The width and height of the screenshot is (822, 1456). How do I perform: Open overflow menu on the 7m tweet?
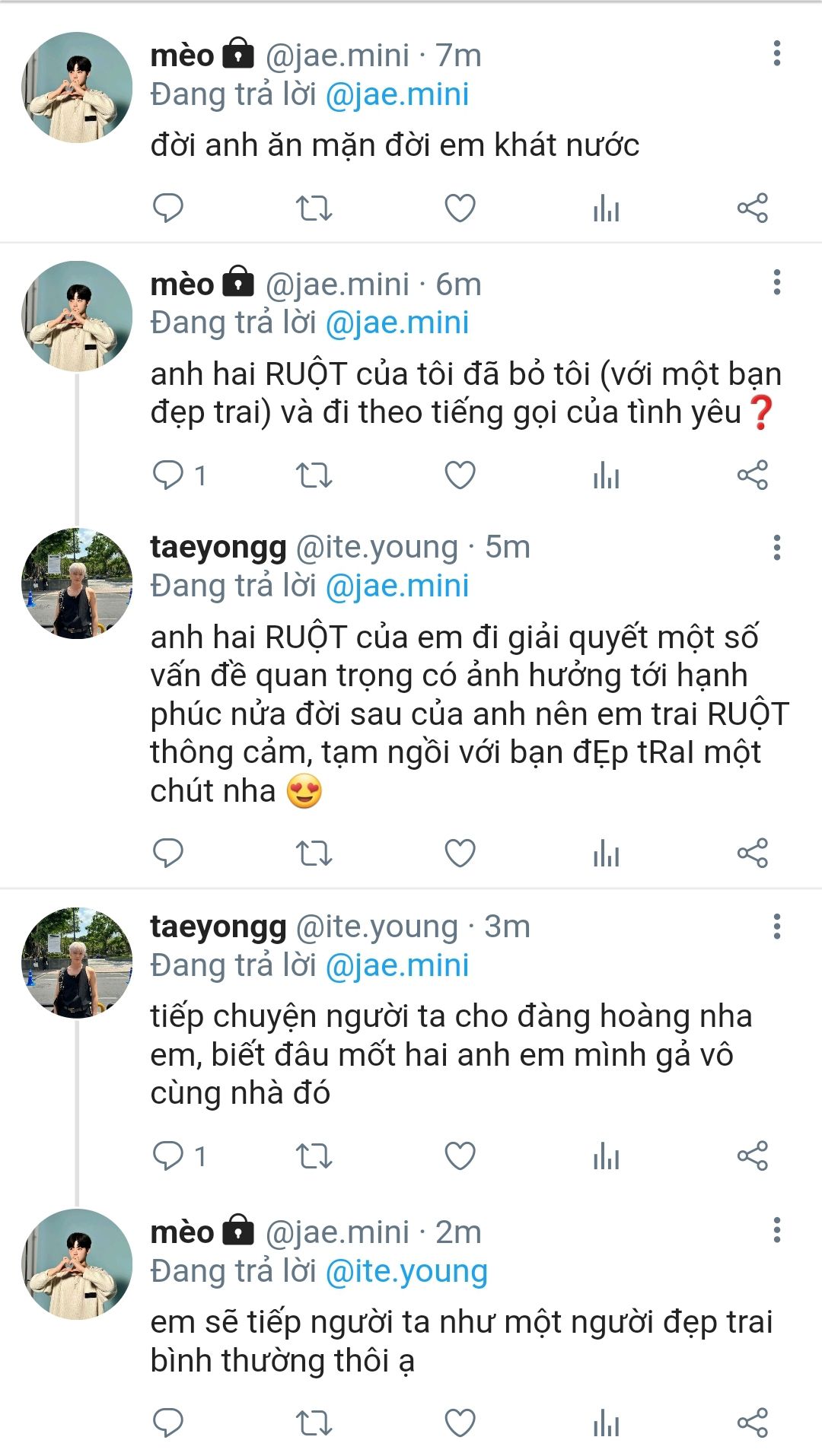(776, 54)
